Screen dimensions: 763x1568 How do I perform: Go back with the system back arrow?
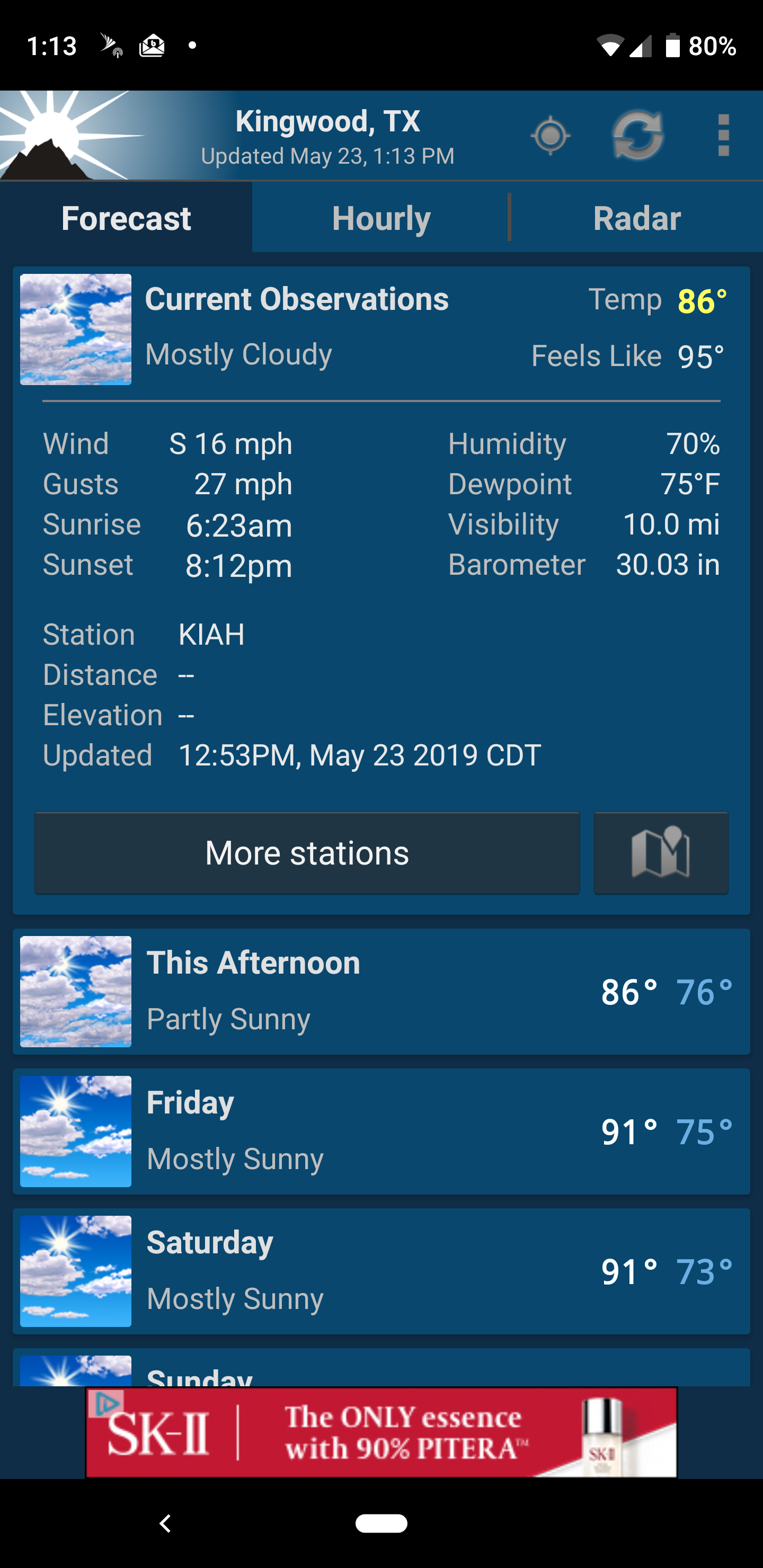[165, 1523]
